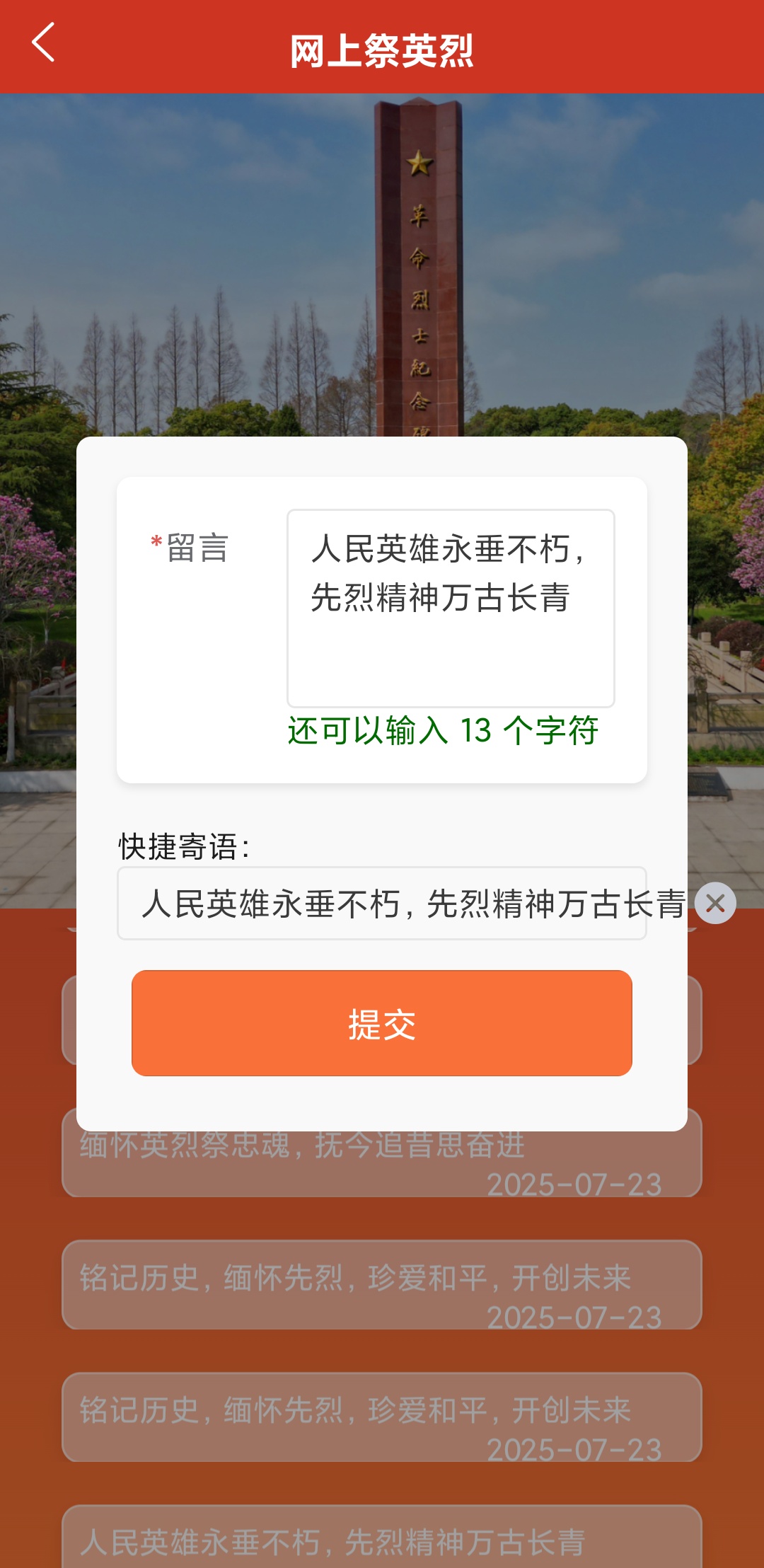Open the 快捷寄语 quick message selector
The width and height of the screenshot is (764, 1568).
382,904
